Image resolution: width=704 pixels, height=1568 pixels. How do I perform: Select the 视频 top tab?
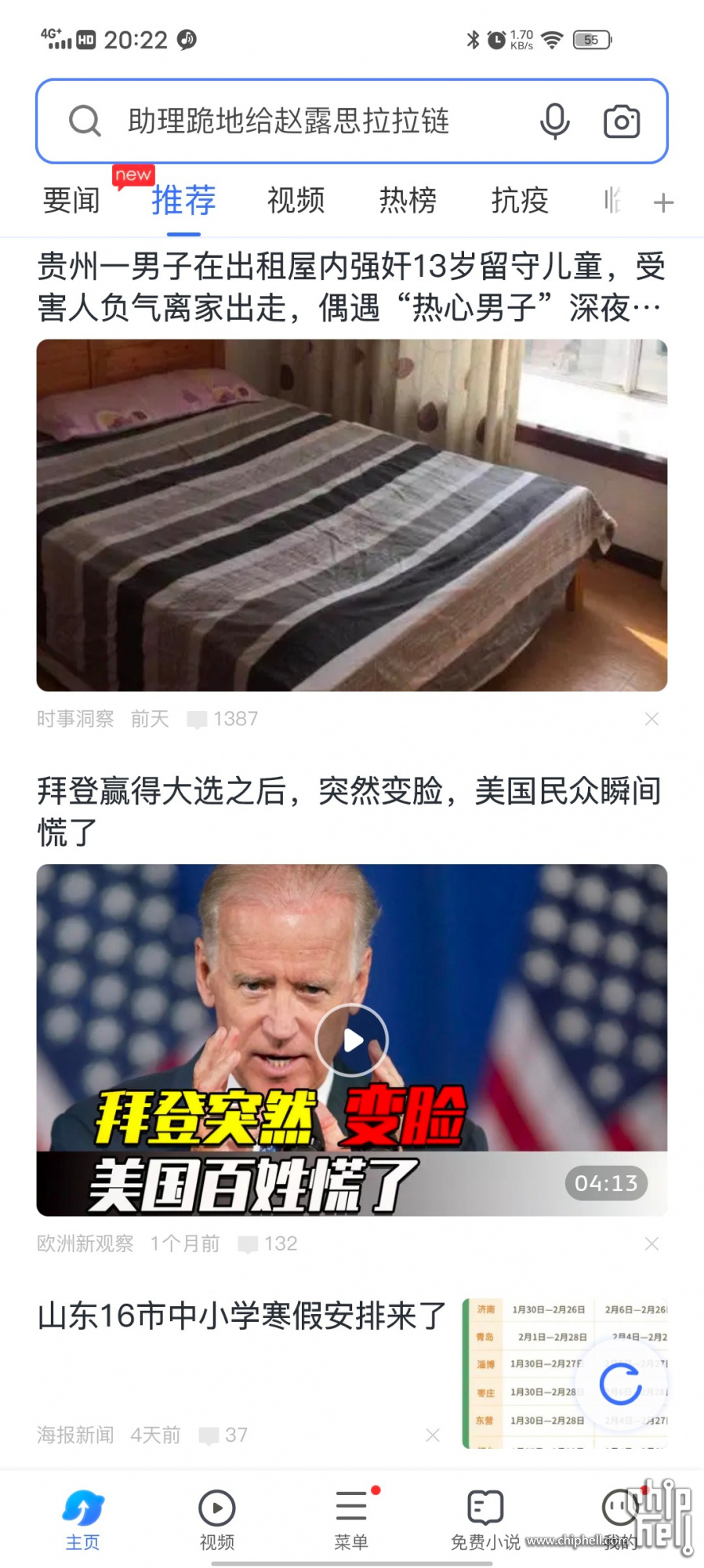click(x=296, y=201)
